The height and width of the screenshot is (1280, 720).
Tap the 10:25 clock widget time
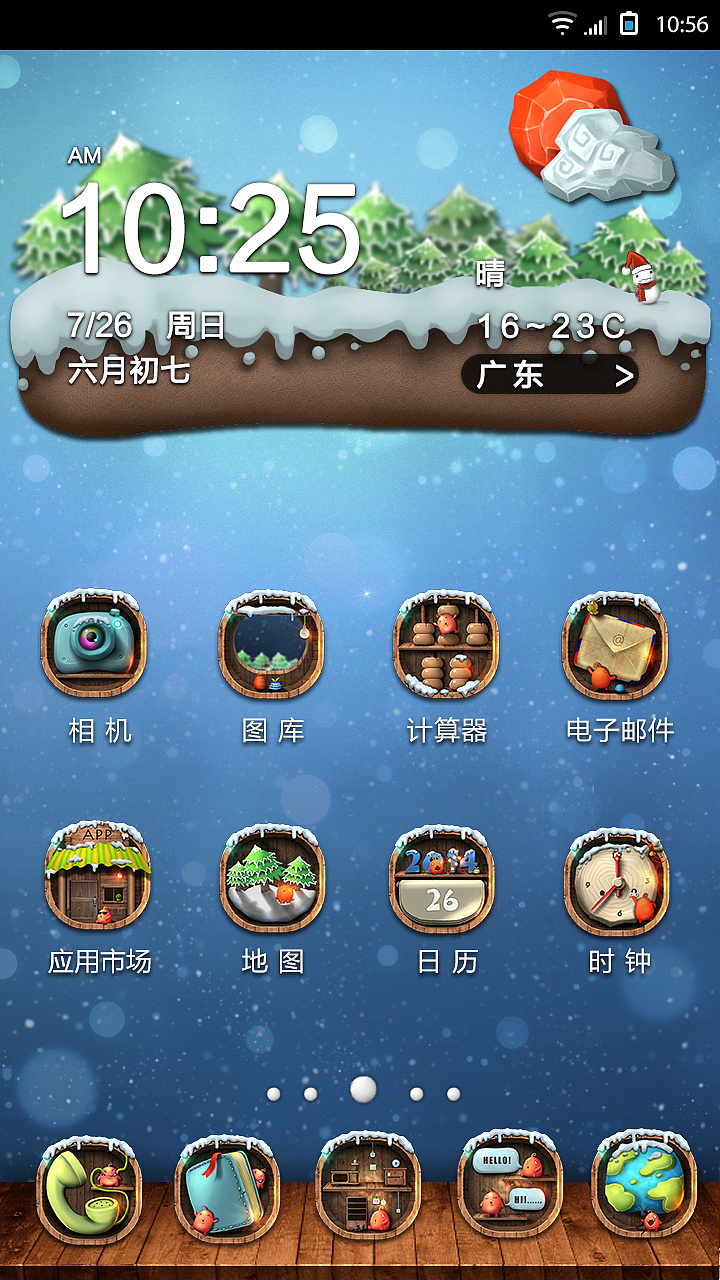click(x=212, y=232)
